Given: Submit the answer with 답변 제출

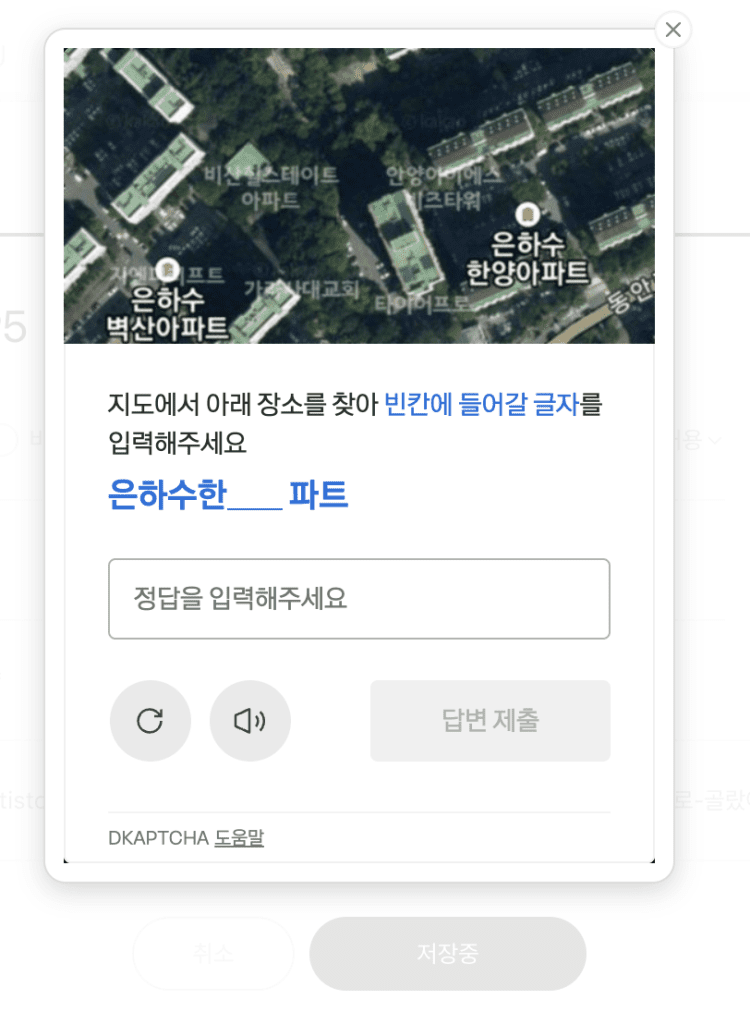Looking at the screenshot, I should coord(490,721).
